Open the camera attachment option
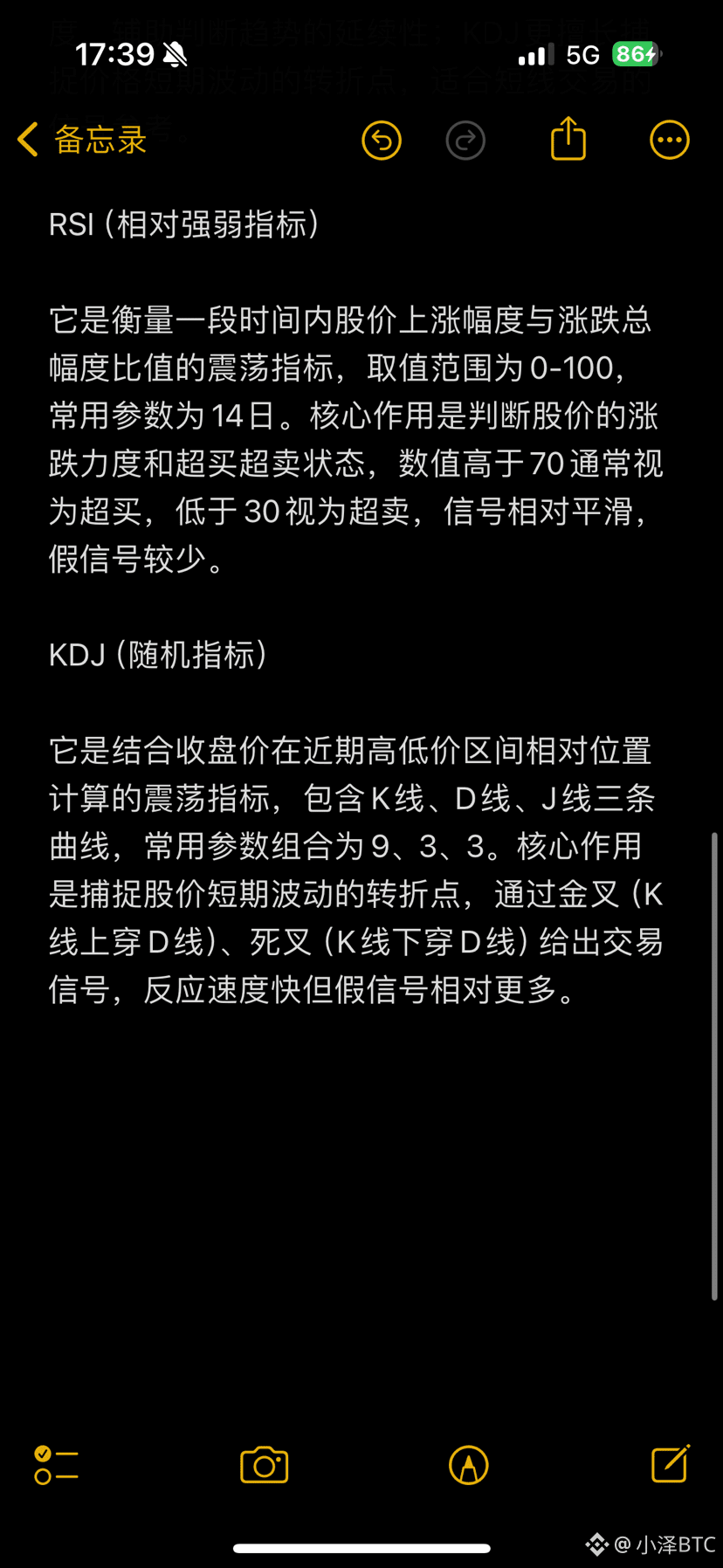The image size is (723, 1568). [x=264, y=1465]
